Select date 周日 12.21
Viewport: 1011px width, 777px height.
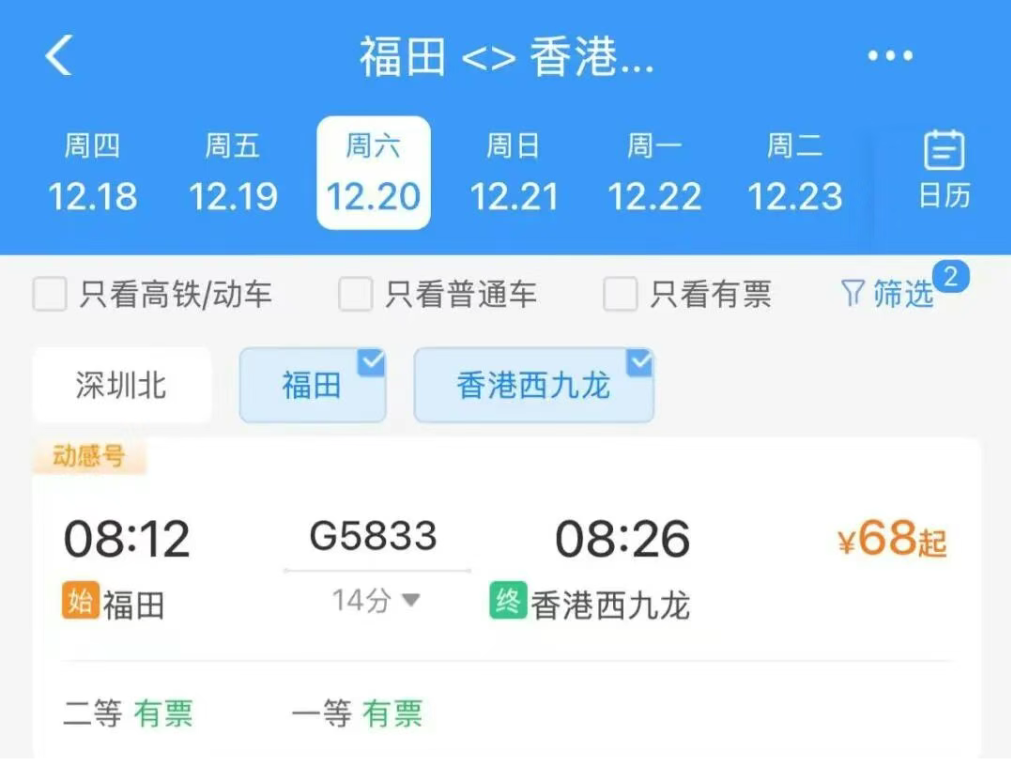coord(513,174)
